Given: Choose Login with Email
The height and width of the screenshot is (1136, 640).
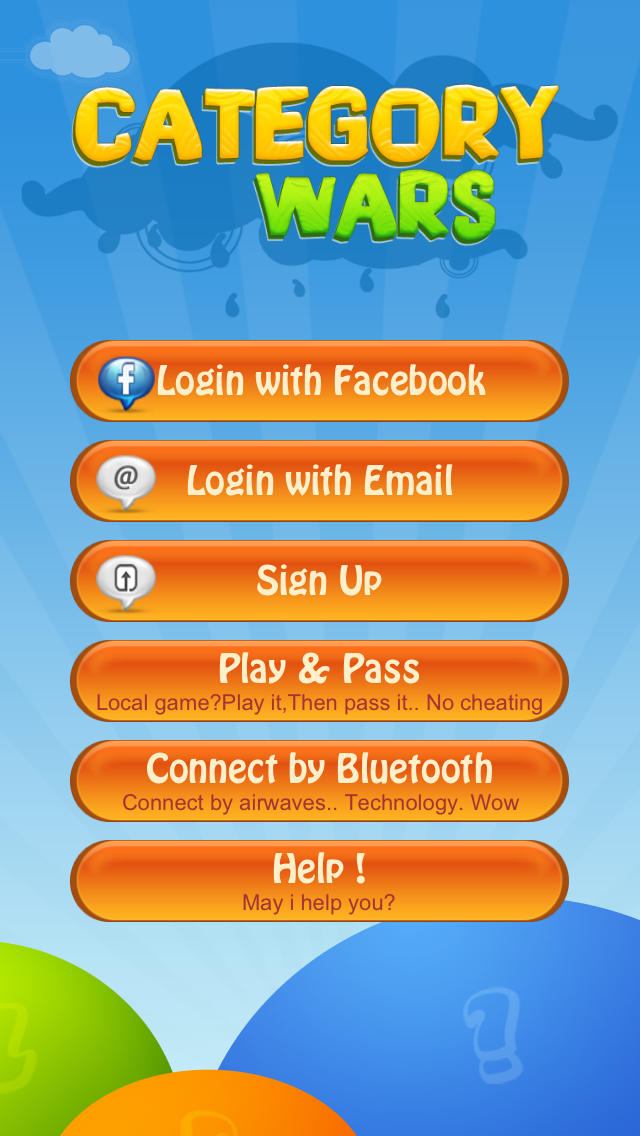Looking at the screenshot, I should 319,481.
